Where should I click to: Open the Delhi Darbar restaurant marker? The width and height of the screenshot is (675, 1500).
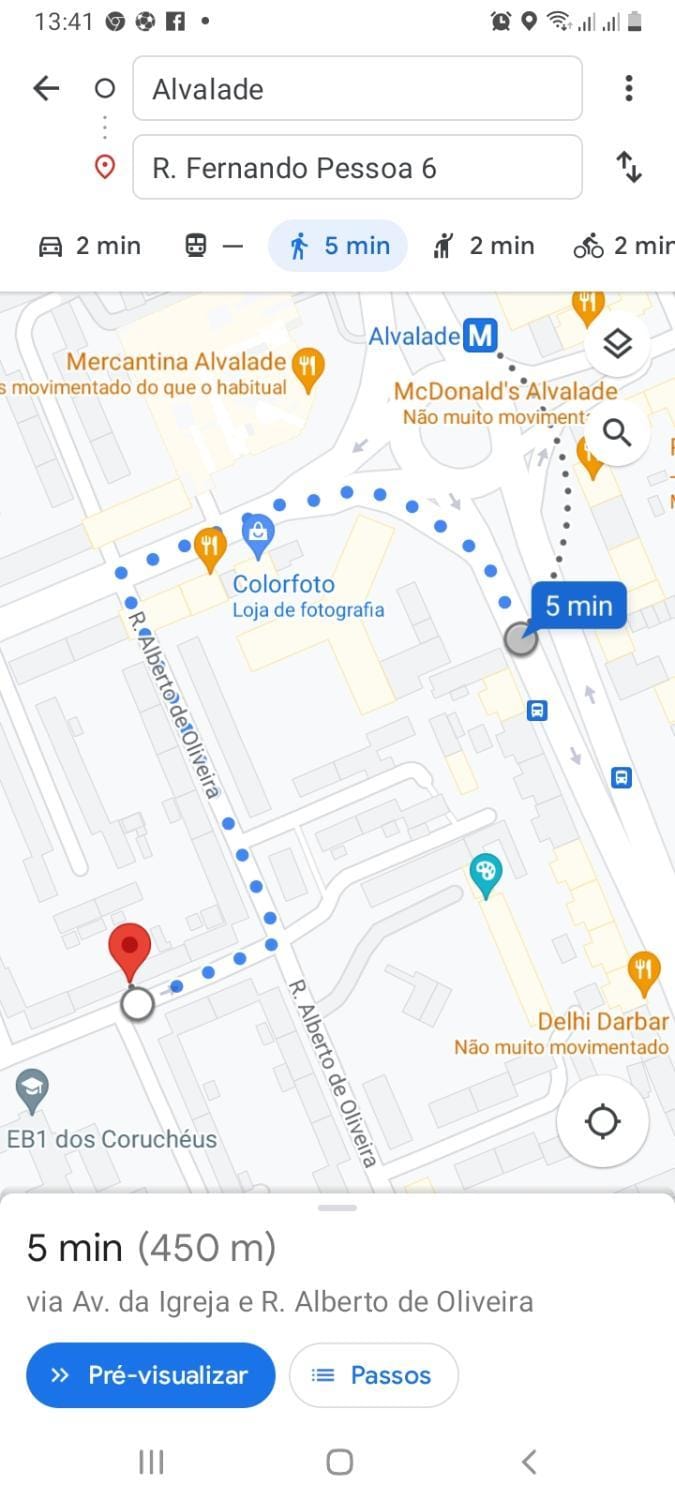pyautogui.click(x=643, y=973)
